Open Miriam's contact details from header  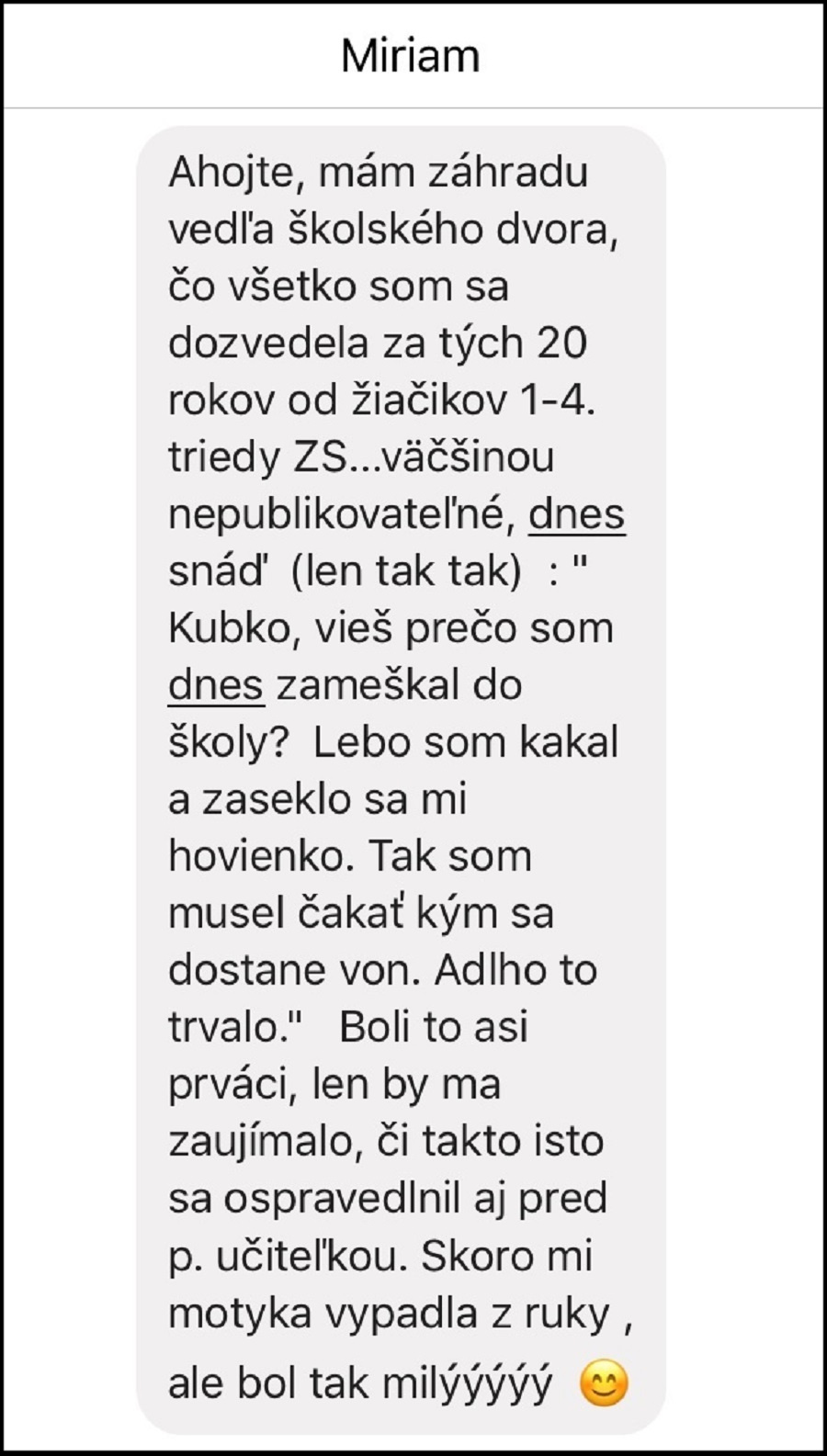[411, 56]
